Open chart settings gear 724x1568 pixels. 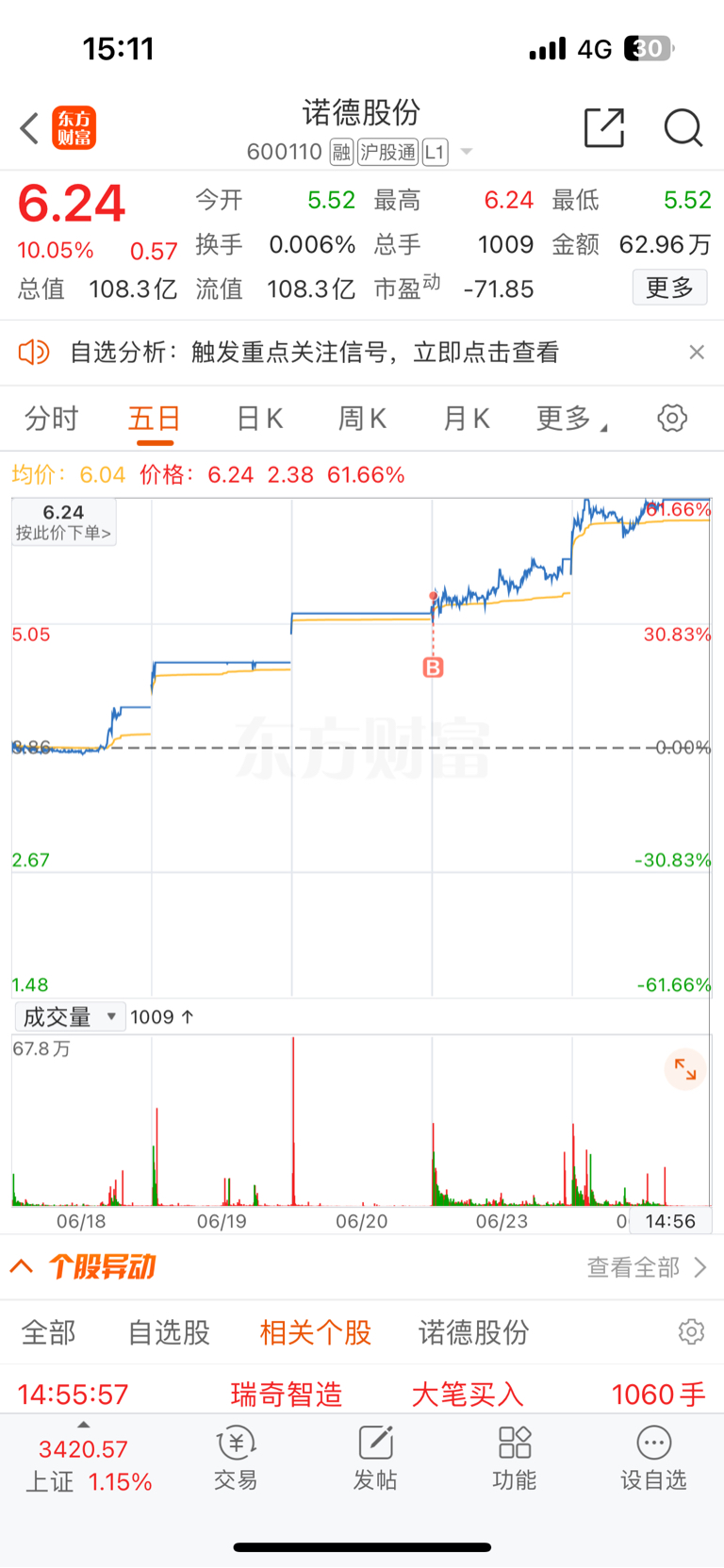[x=672, y=418]
